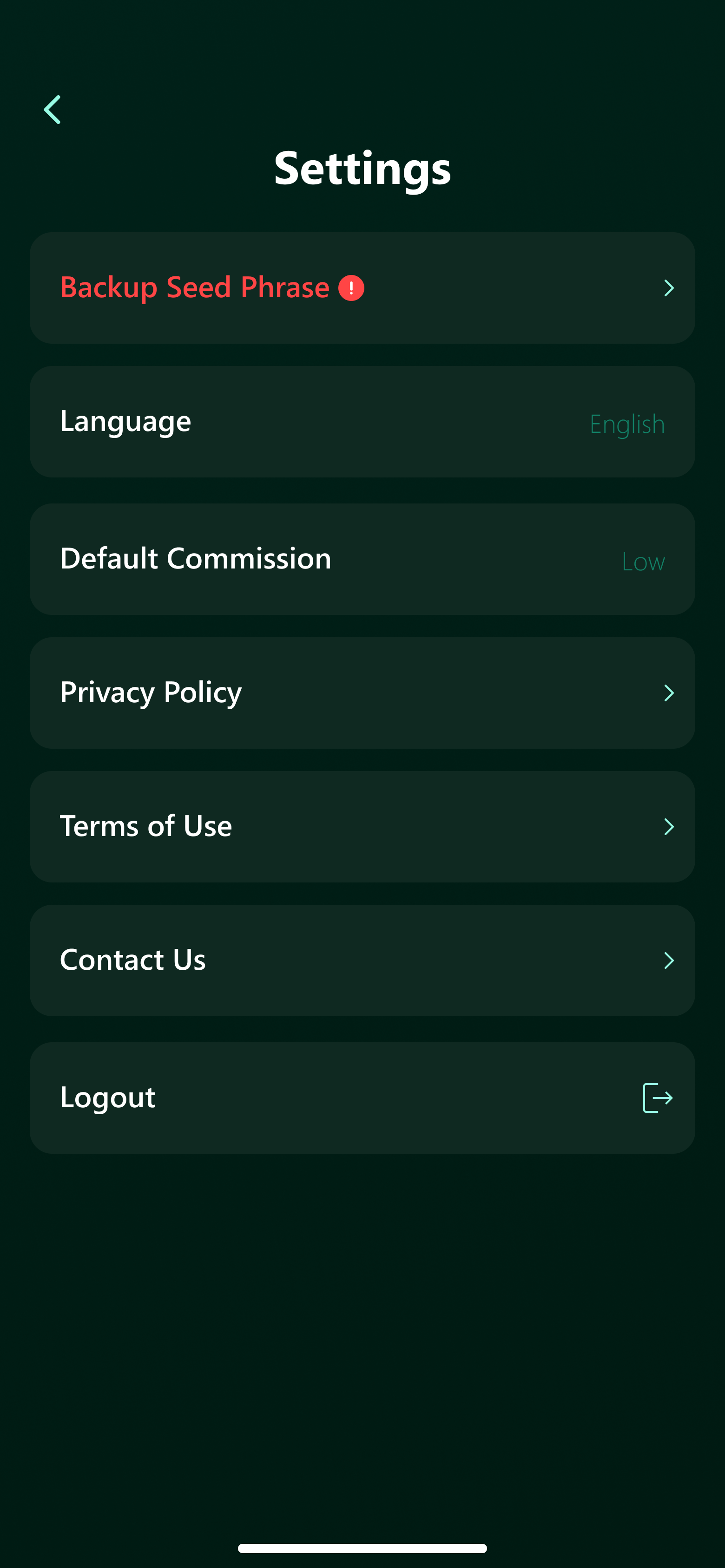The width and height of the screenshot is (725, 1568).
Task: Go back from Settings
Action: (x=53, y=110)
